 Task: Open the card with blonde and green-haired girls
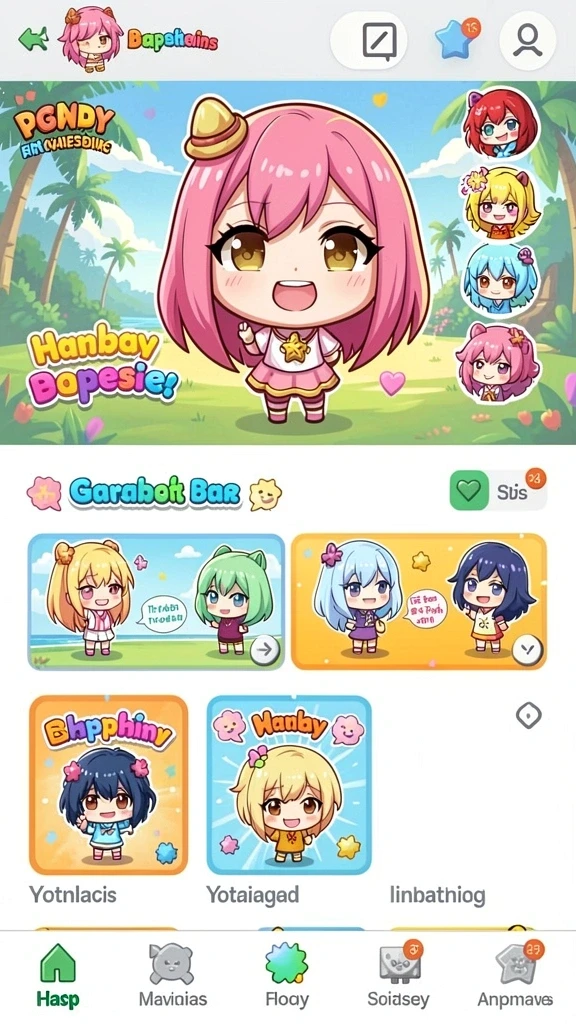156,601
